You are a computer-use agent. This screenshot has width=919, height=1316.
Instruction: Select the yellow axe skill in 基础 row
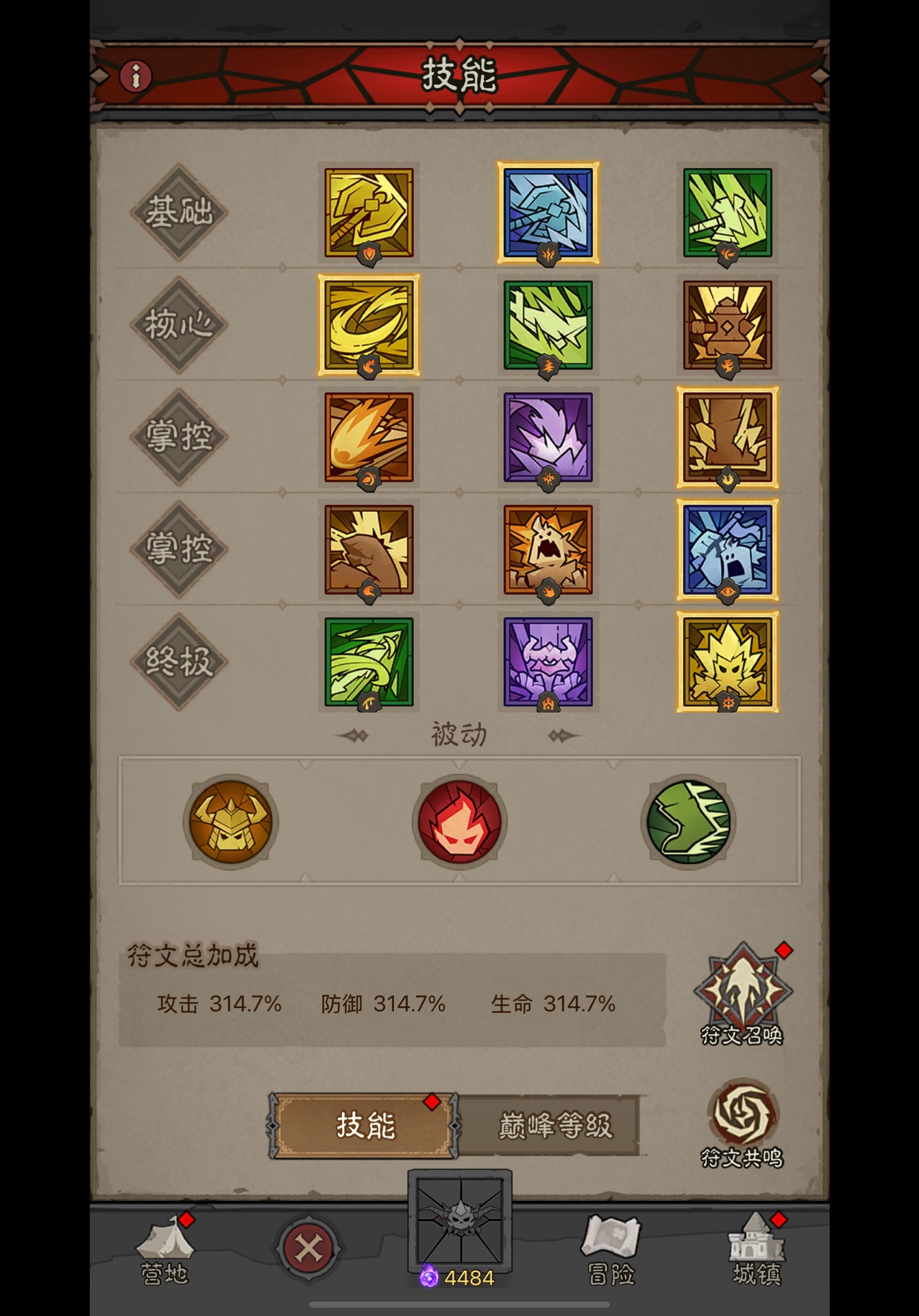[x=369, y=212]
